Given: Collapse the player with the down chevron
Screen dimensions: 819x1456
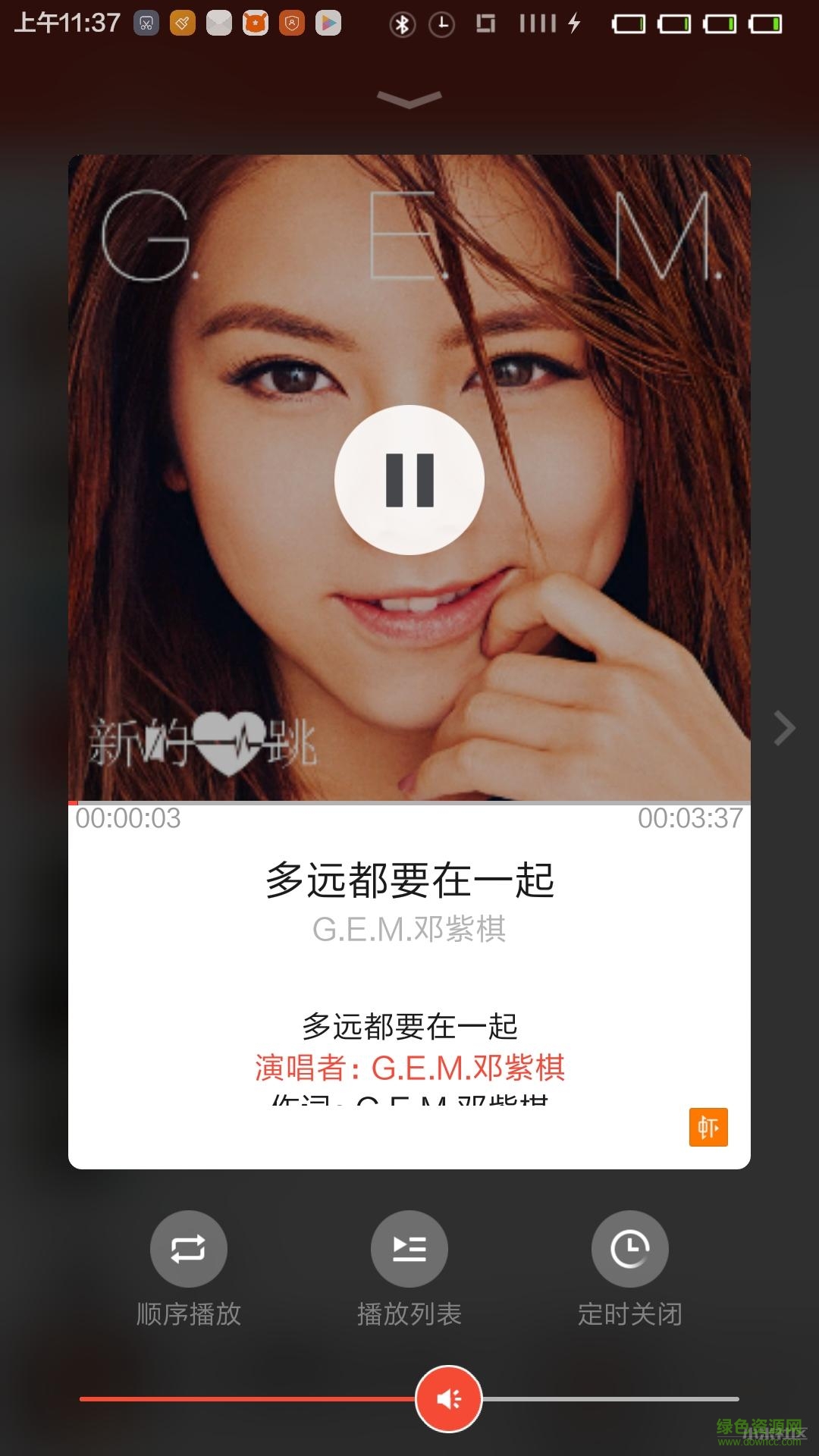Looking at the screenshot, I should (x=409, y=99).
